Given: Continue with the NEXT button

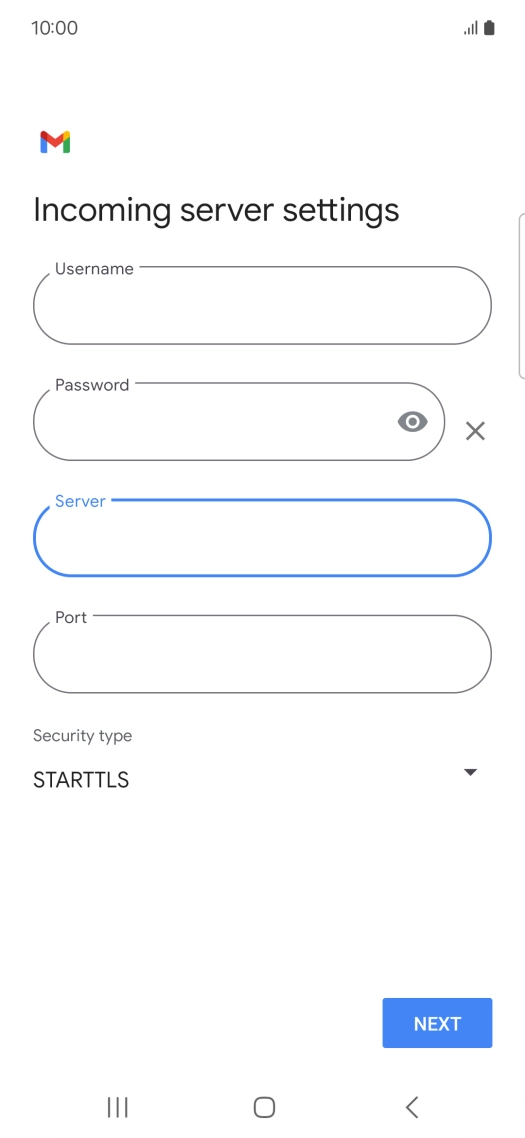Looking at the screenshot, I should pyautogui.click(x=437, y=1023).
